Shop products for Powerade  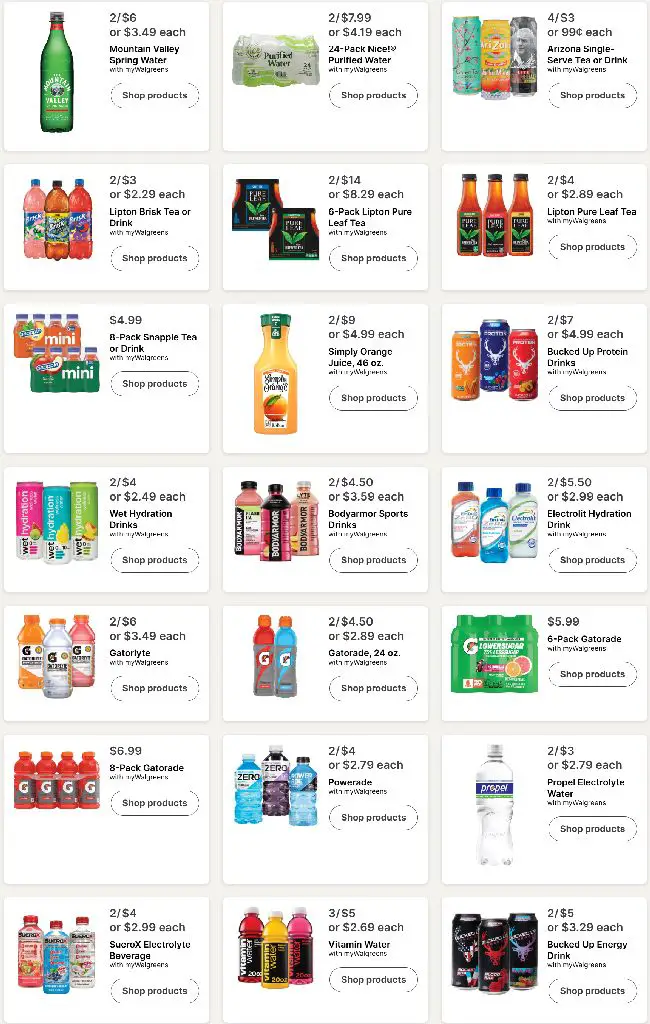(374, 818)
